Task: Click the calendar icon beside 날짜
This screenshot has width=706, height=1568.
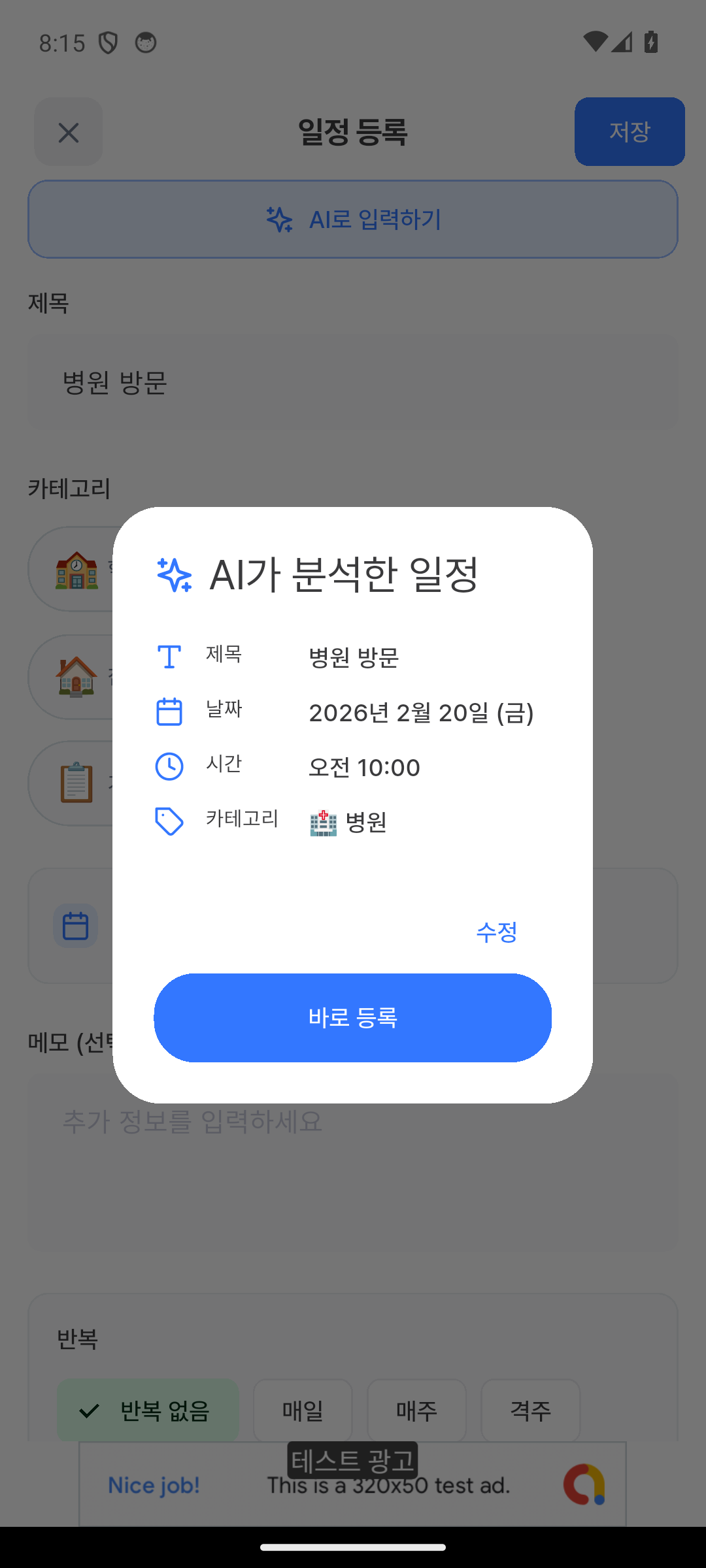Action: (x=169, y=711)
